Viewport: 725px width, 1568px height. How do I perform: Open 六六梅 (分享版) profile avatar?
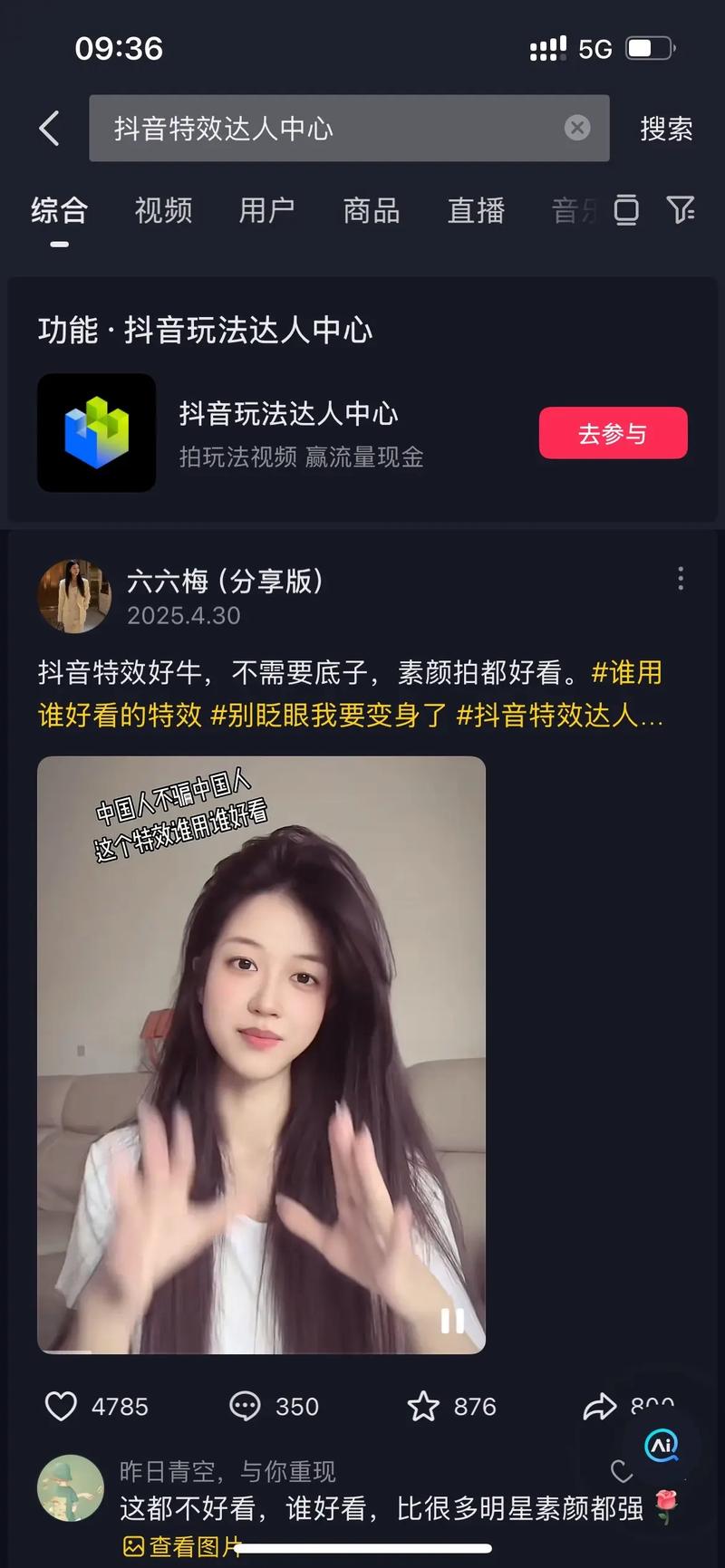(x=74, y=595)
